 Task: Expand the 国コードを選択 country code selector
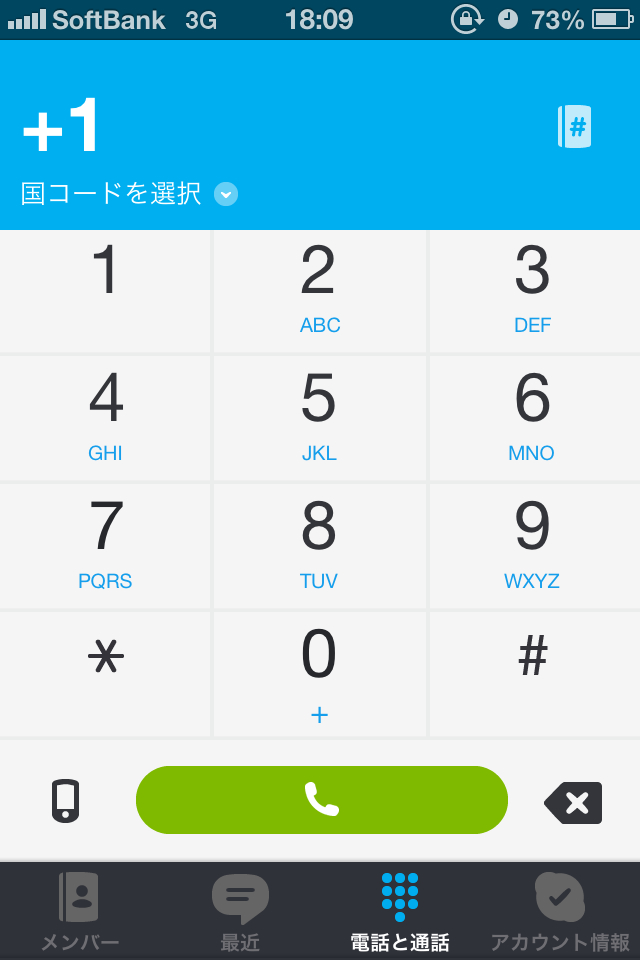[226, 194]
